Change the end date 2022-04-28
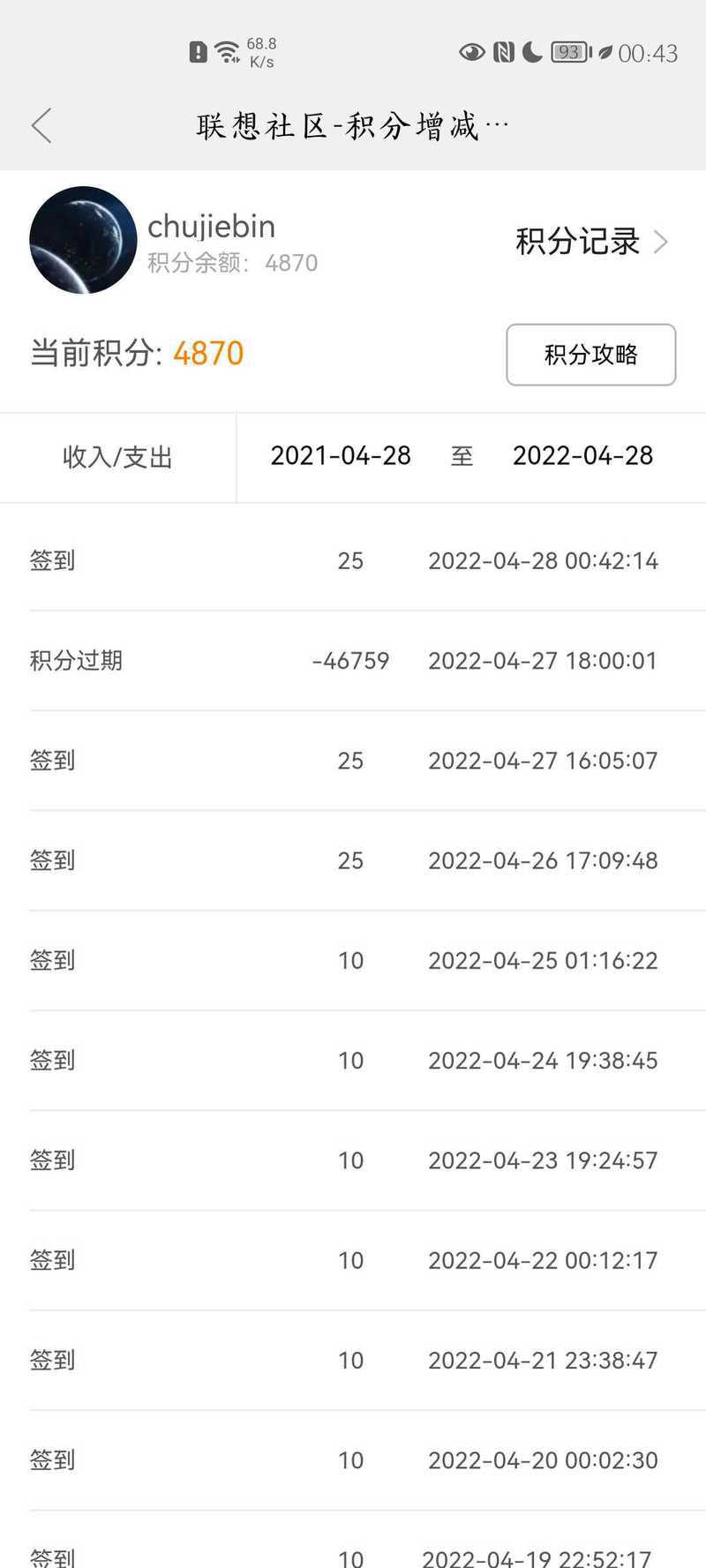The width and height of the screenshot is (706, 1568). point(582,455)
